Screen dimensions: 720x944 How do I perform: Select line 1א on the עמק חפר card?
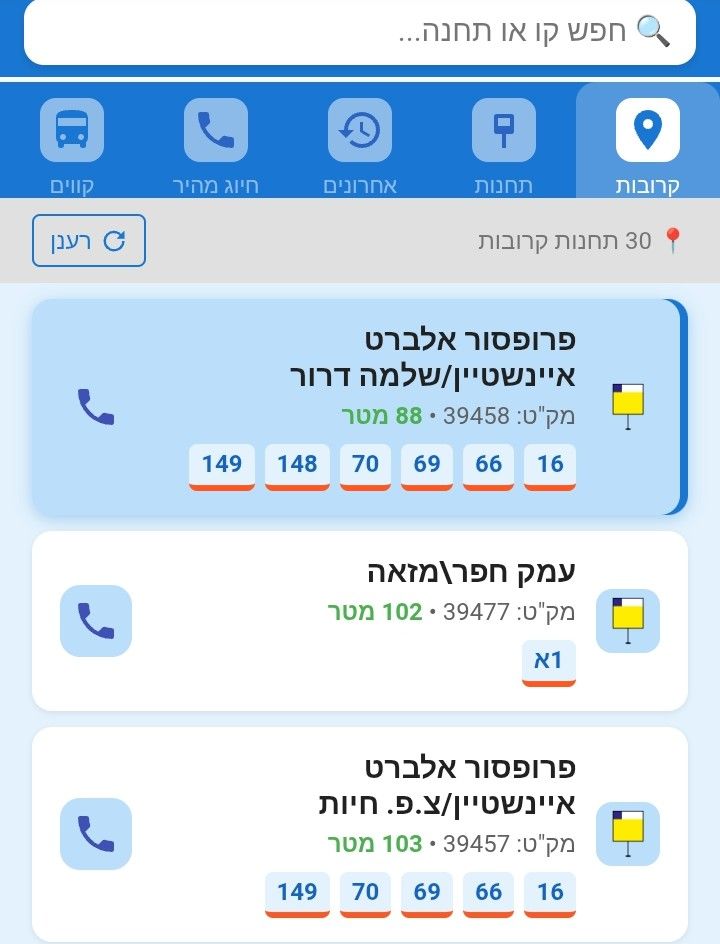pos(550,662)
